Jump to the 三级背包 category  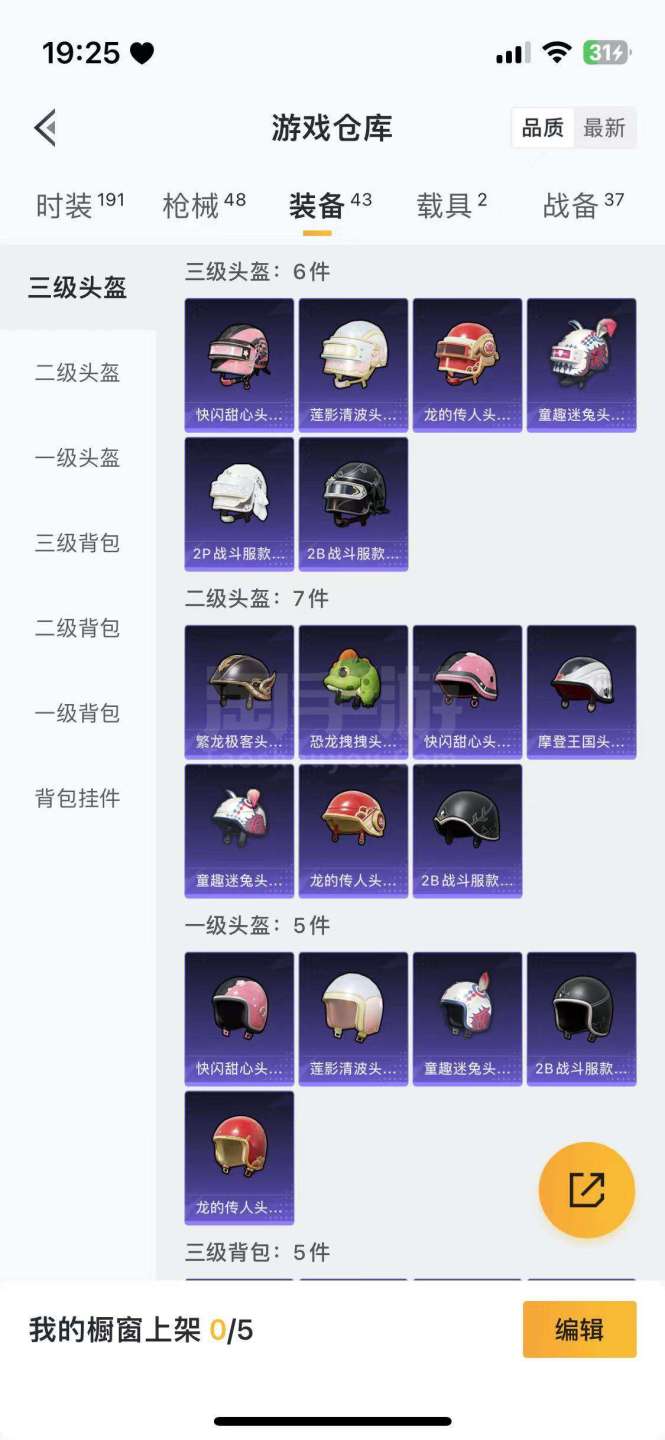click(78, 543)
